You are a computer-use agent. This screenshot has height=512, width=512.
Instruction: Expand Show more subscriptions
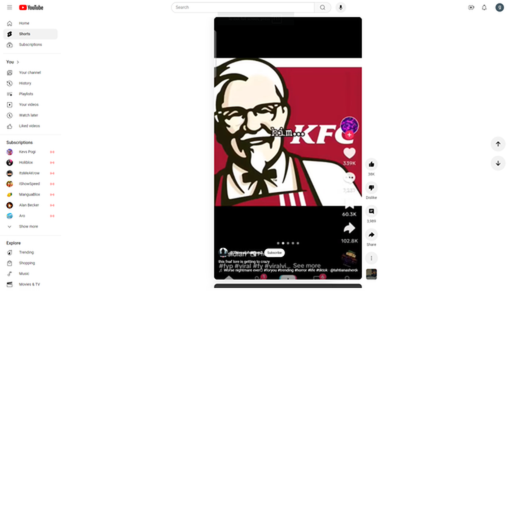tap(30, 227)
